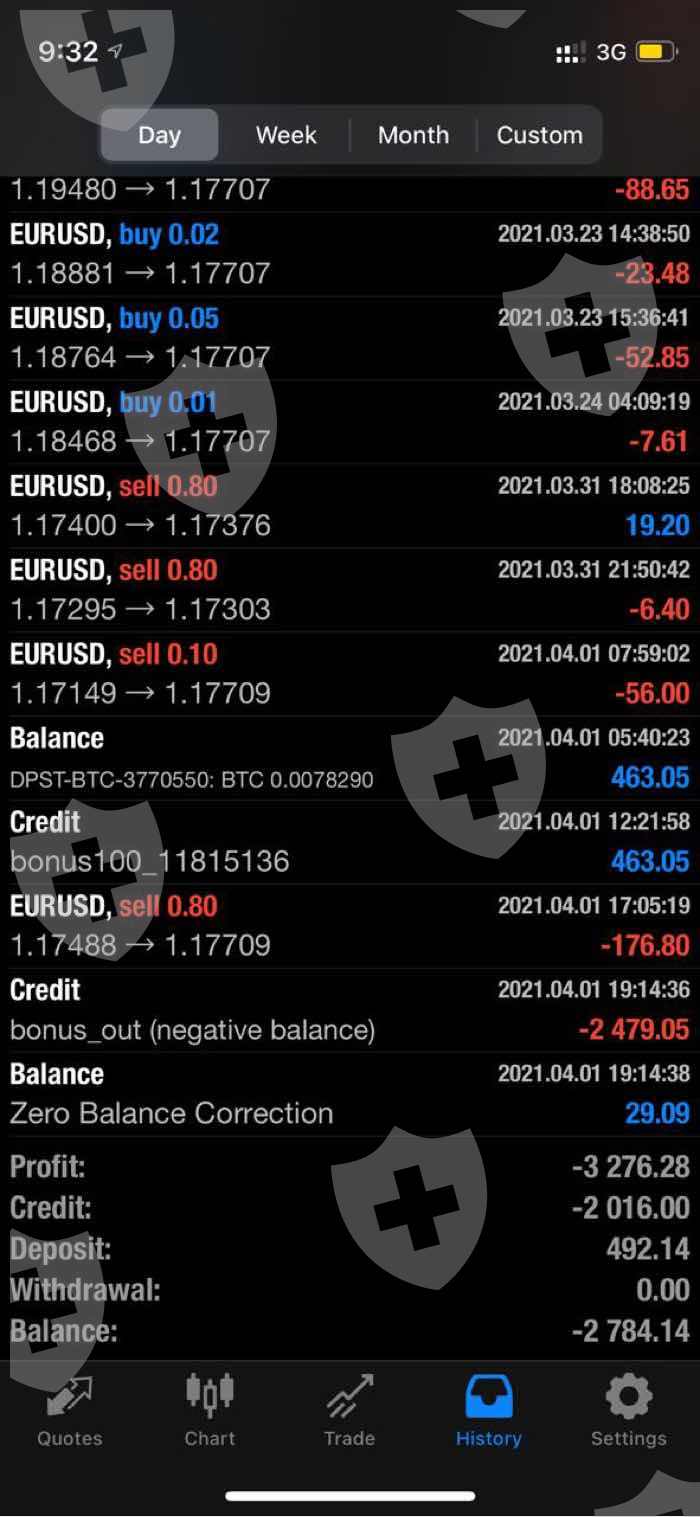The height and width of the screenshot is (1517, 700).
Task: View the DPST-BTC-3770550 balance deposit entry
Action: pyautogui.click(x=350, y=758)
